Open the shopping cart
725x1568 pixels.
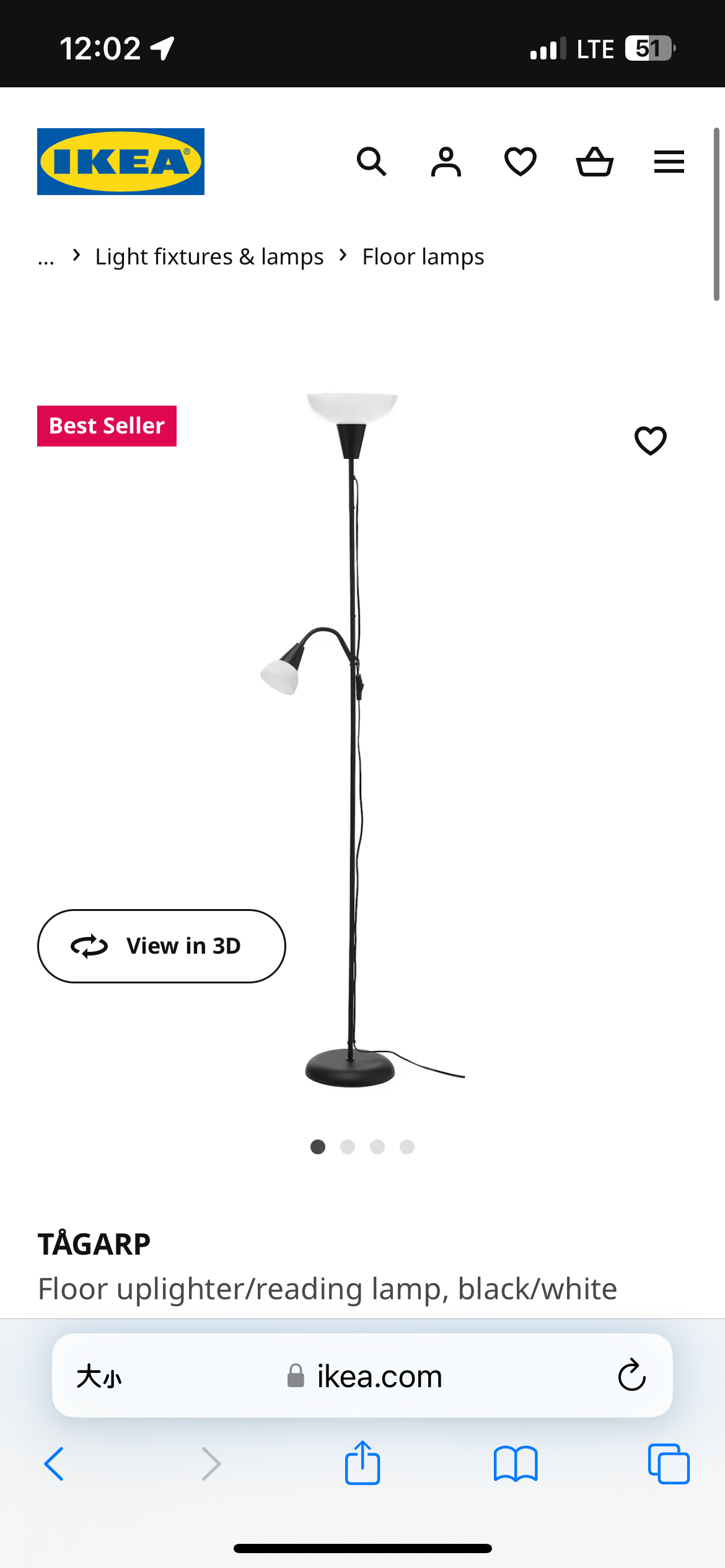594,162
